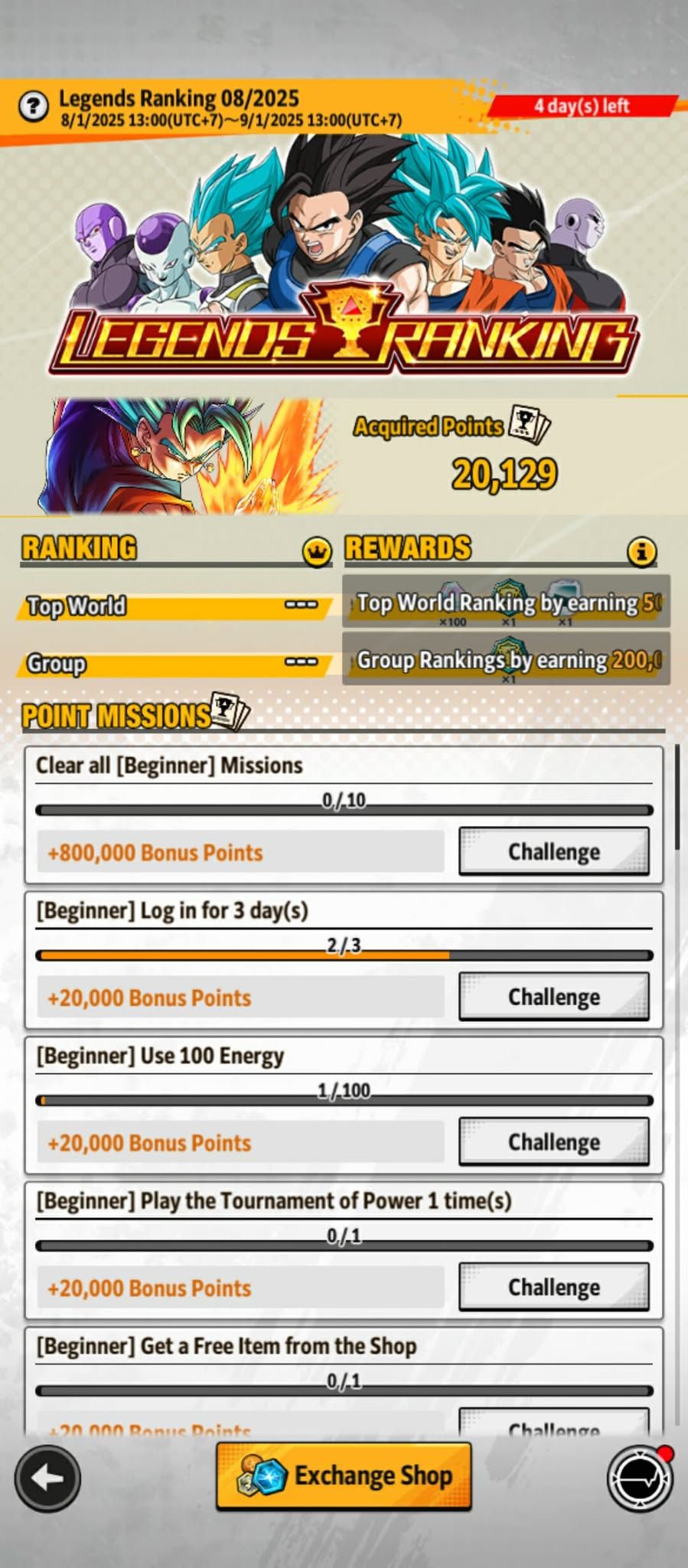The width and height of the screenshot is (688, 1568).
Task: Open the help question mark icon
Action: pos(34,106)
